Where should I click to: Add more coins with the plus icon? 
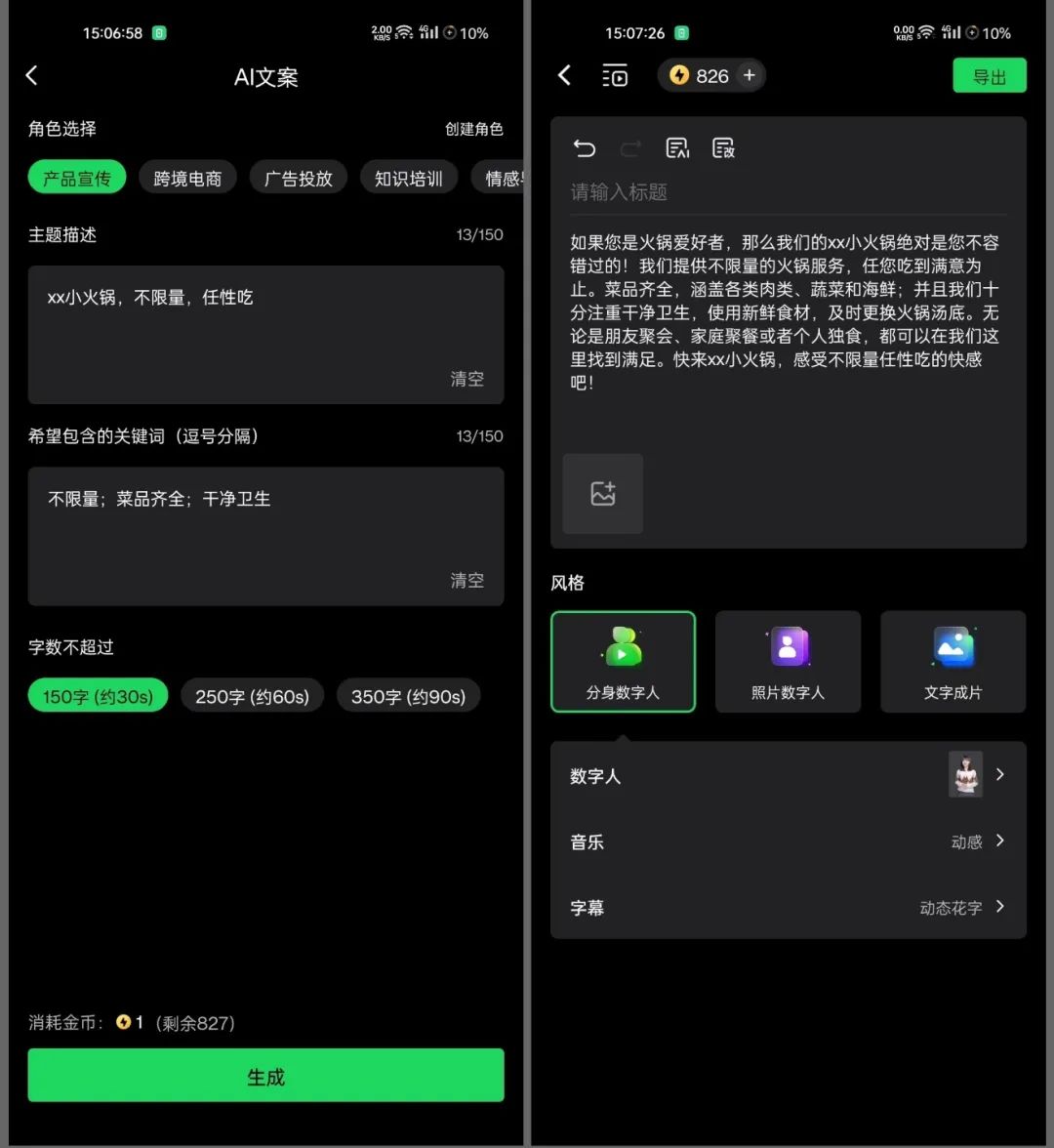click(749, 76)
